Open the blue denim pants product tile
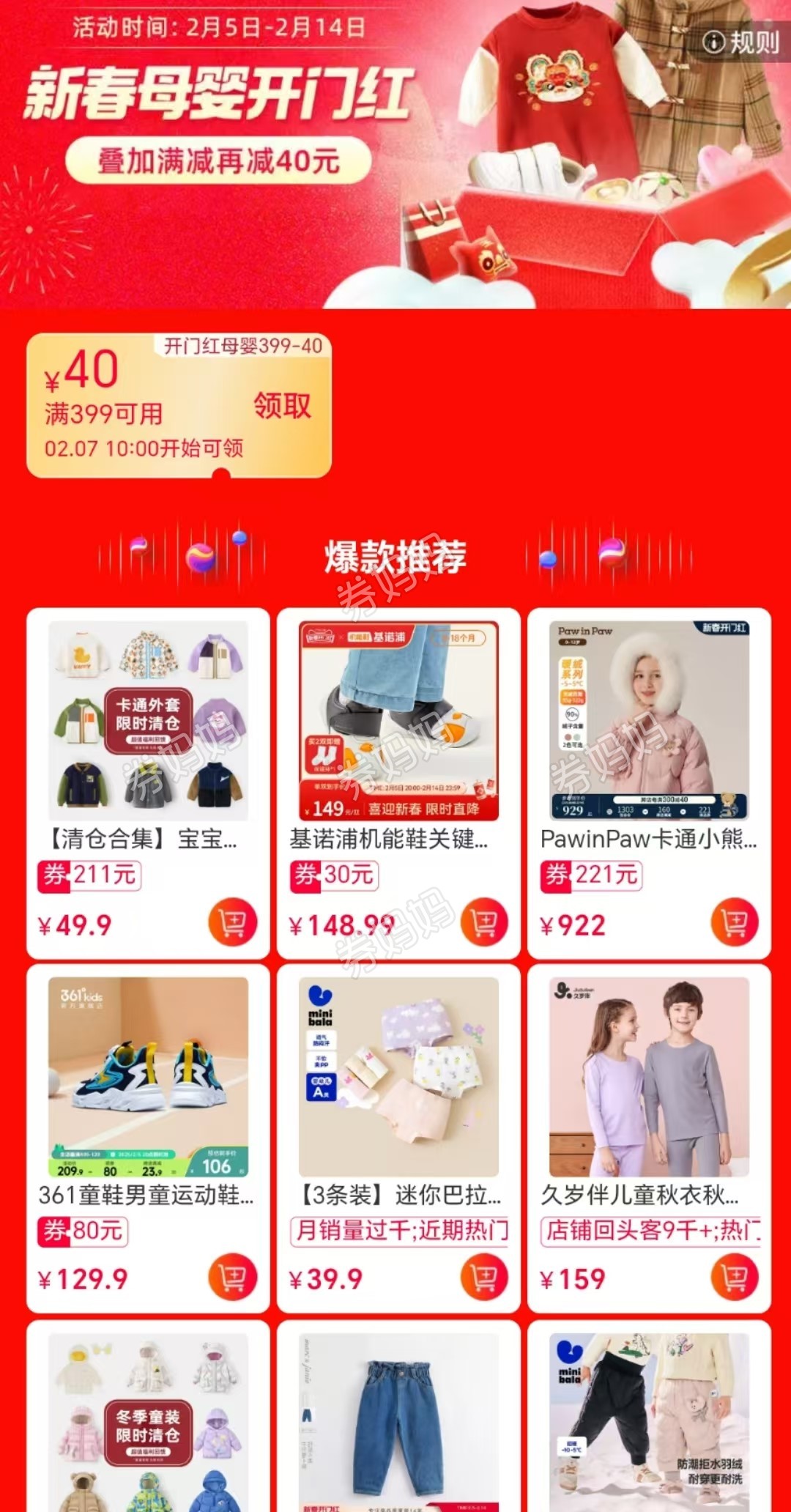This screenshot has height=1512, width=791. point(399,1417)
